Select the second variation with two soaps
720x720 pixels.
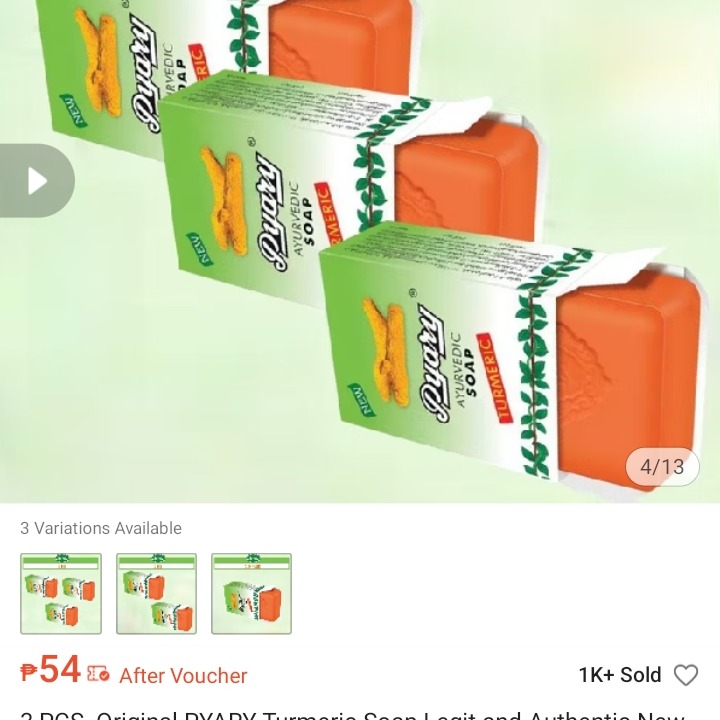[156, 593]
